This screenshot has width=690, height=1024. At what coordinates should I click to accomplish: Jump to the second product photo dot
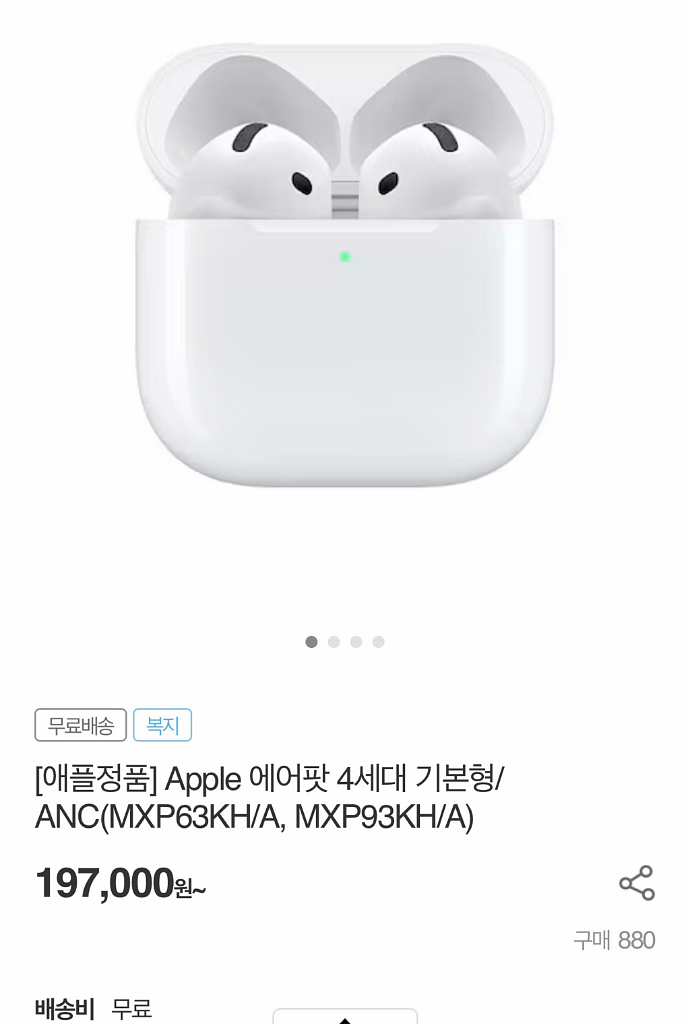pyautogui.click(x=334, y=642)
